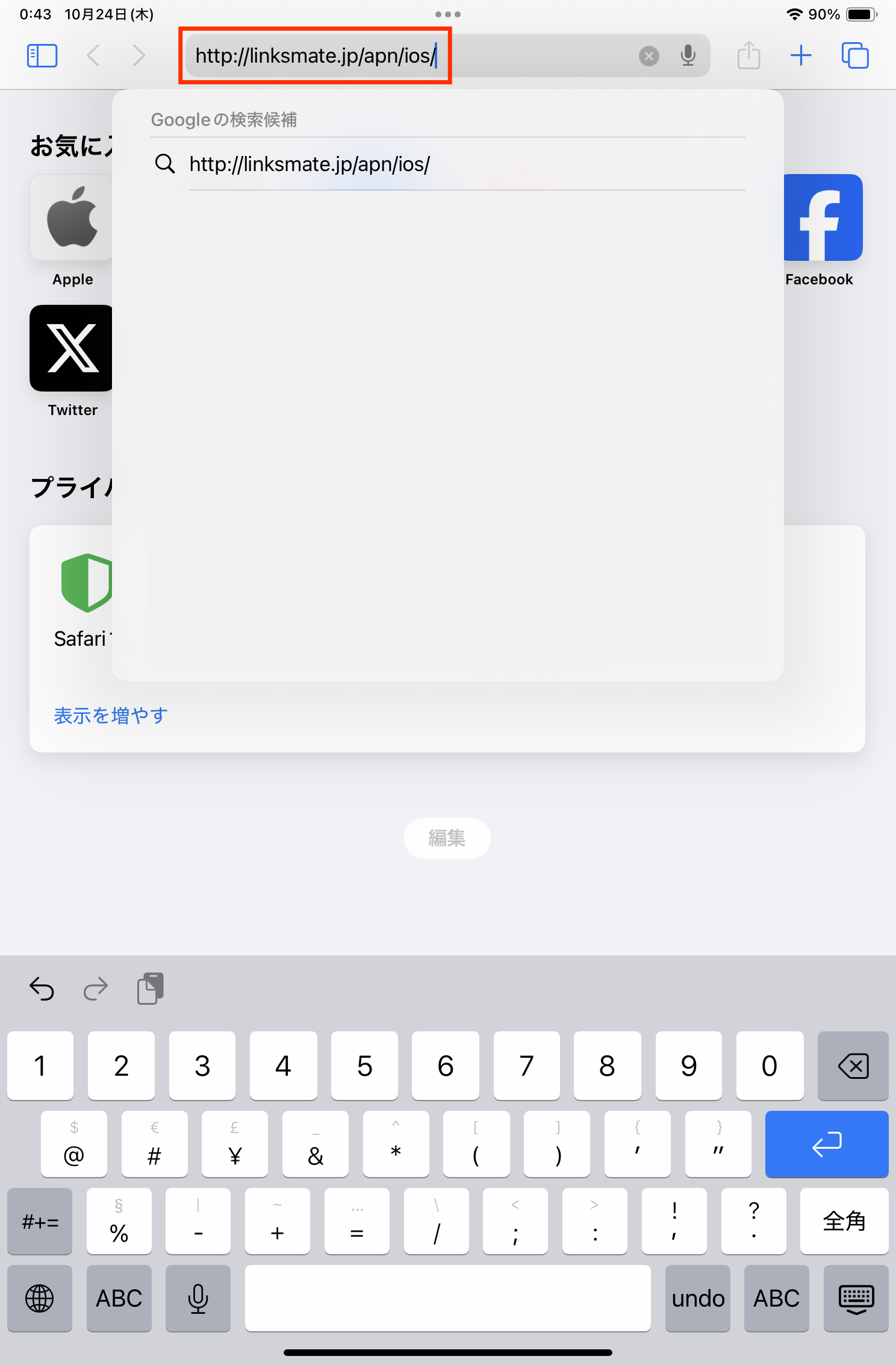
Task: Open the Safari sidebar
Action: (42, 55)
